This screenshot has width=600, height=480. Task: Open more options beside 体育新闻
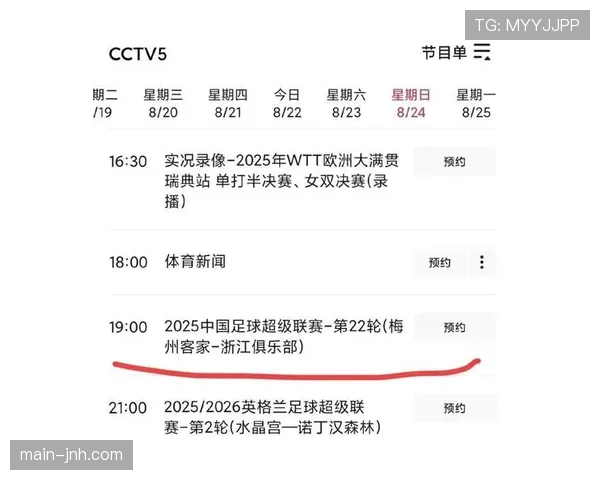[482, 263]
